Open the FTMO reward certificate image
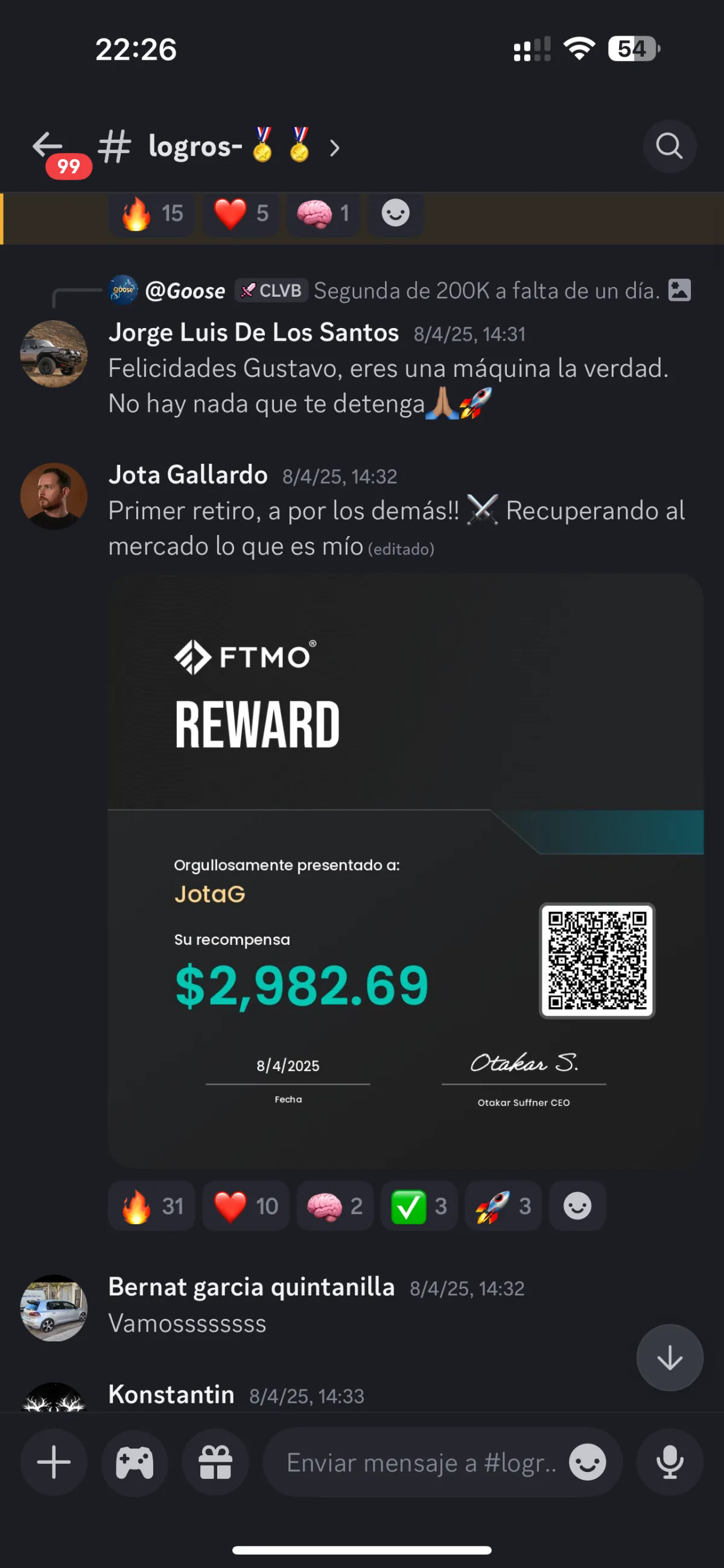Viewport: 724px width, 1568px height. pyautogui.click(x=405, y=870)
